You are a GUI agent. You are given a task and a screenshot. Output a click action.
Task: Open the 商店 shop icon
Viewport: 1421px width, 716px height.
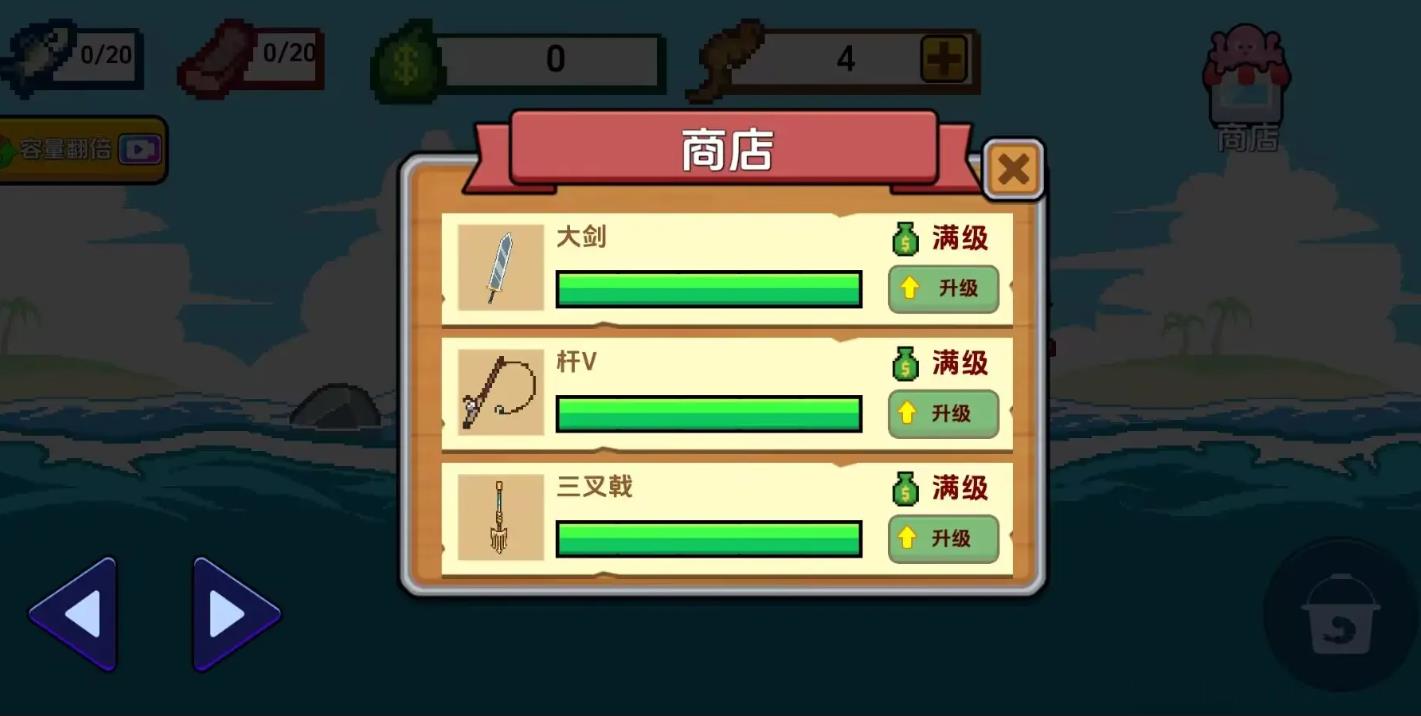(1247, 87)
